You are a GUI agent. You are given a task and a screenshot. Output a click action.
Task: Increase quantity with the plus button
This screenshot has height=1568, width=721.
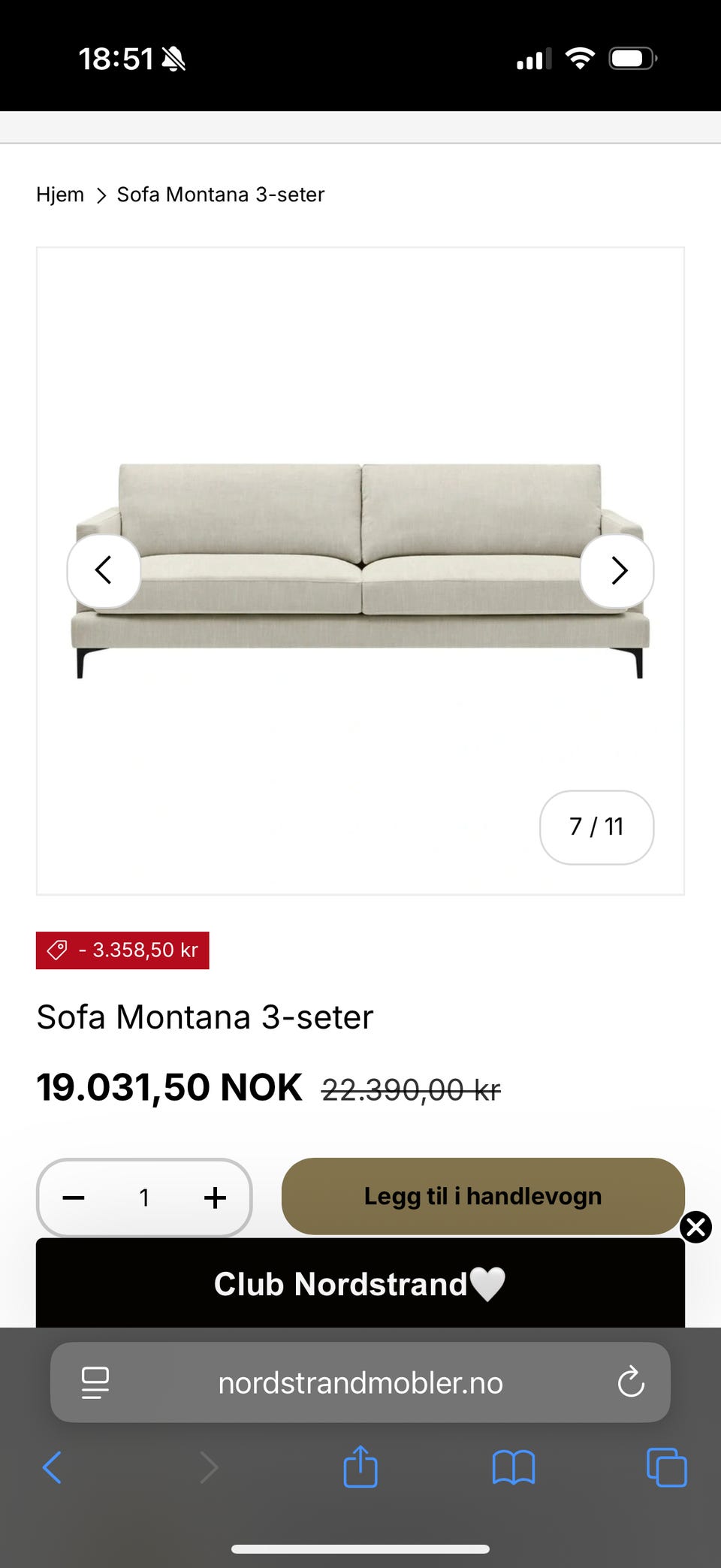[x=215, y=1198]
